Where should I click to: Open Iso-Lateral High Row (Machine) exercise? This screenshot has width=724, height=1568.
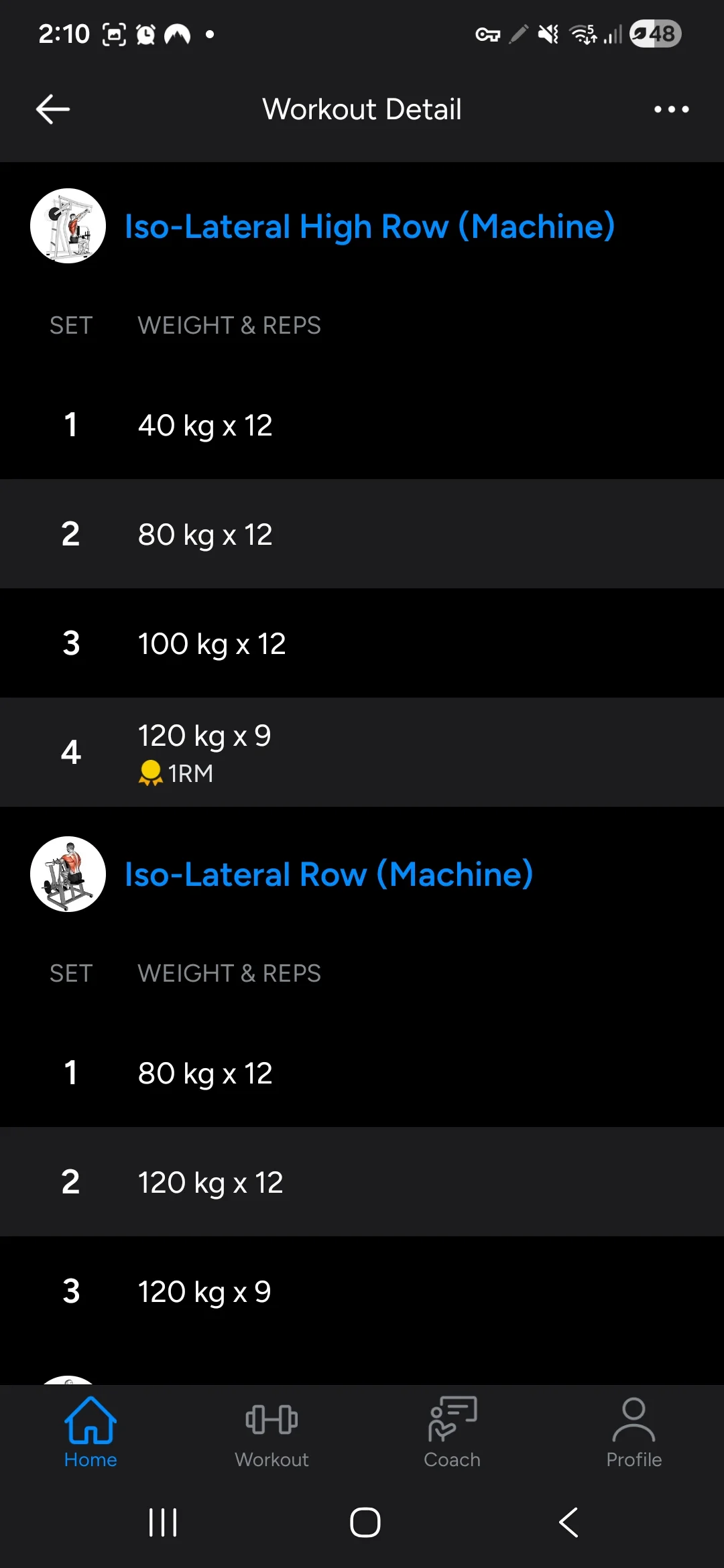click(369, 226)
